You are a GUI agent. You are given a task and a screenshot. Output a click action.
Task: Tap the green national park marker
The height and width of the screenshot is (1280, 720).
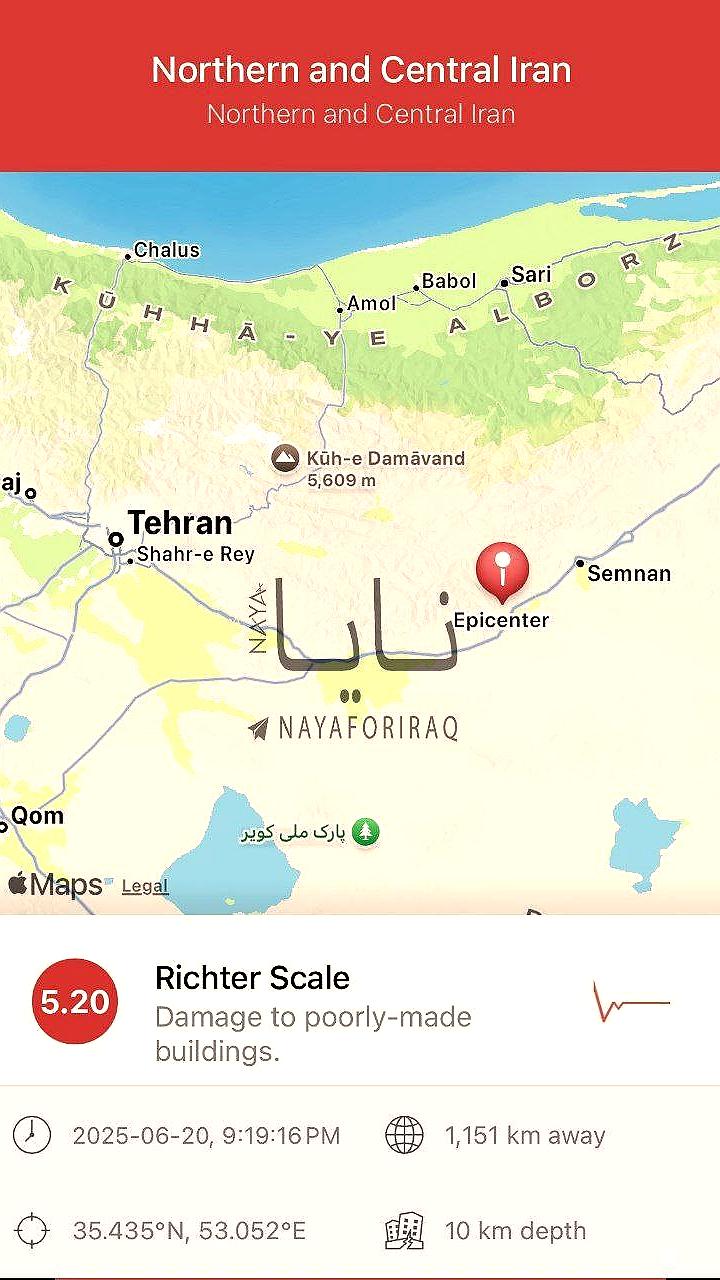point(366,831)
